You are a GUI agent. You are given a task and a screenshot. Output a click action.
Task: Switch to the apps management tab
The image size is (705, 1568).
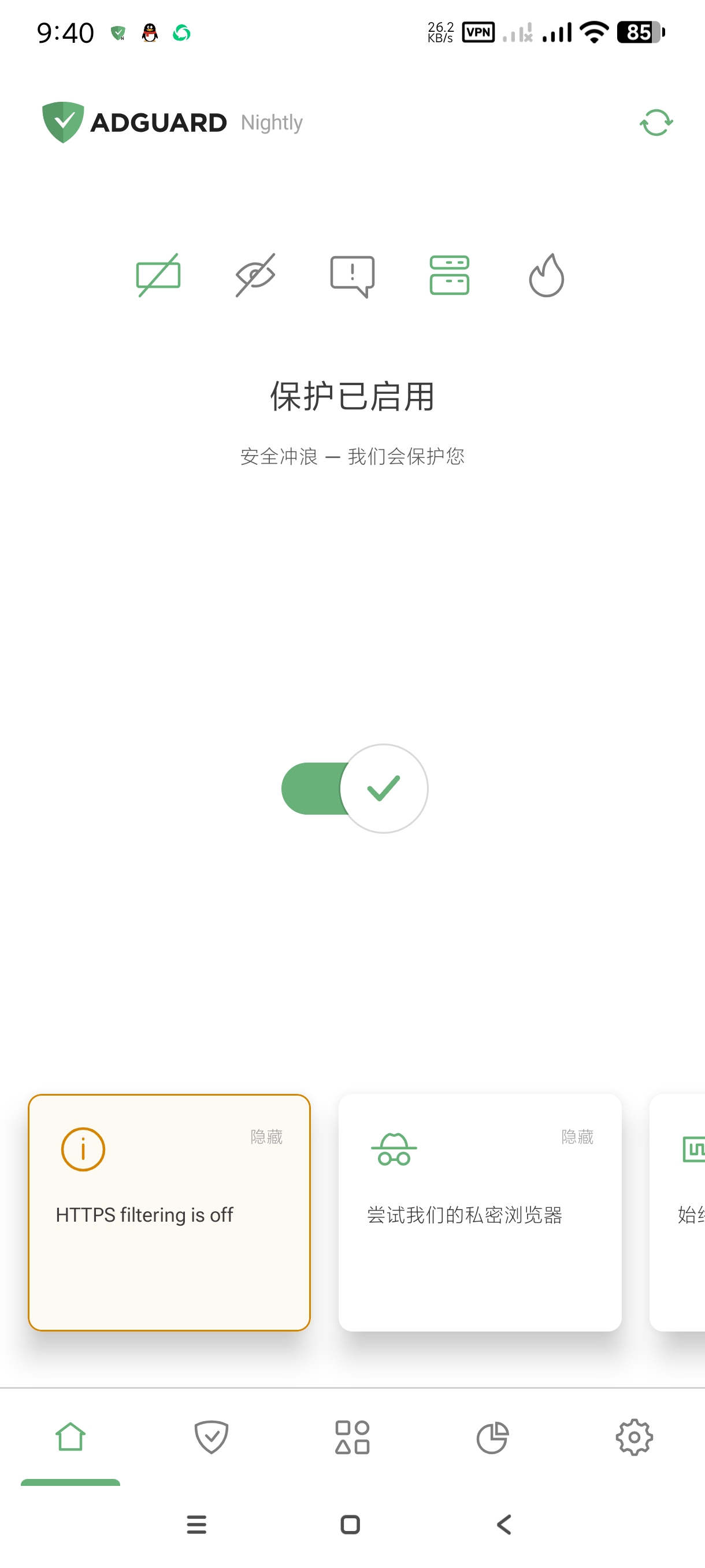(352, 1438)
